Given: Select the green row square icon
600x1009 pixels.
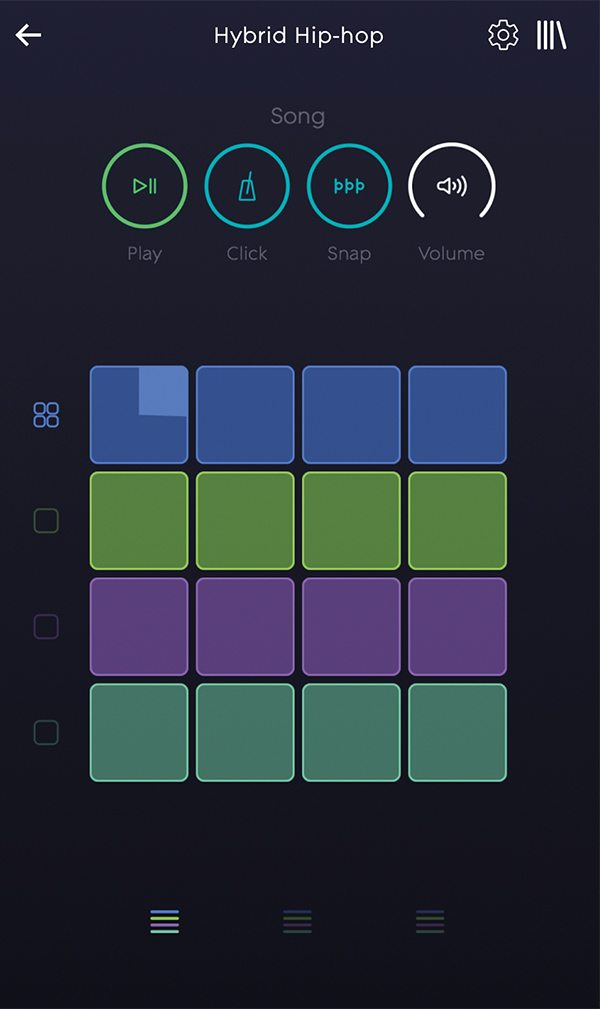Looking at the screenshot, I should (46, 521).
